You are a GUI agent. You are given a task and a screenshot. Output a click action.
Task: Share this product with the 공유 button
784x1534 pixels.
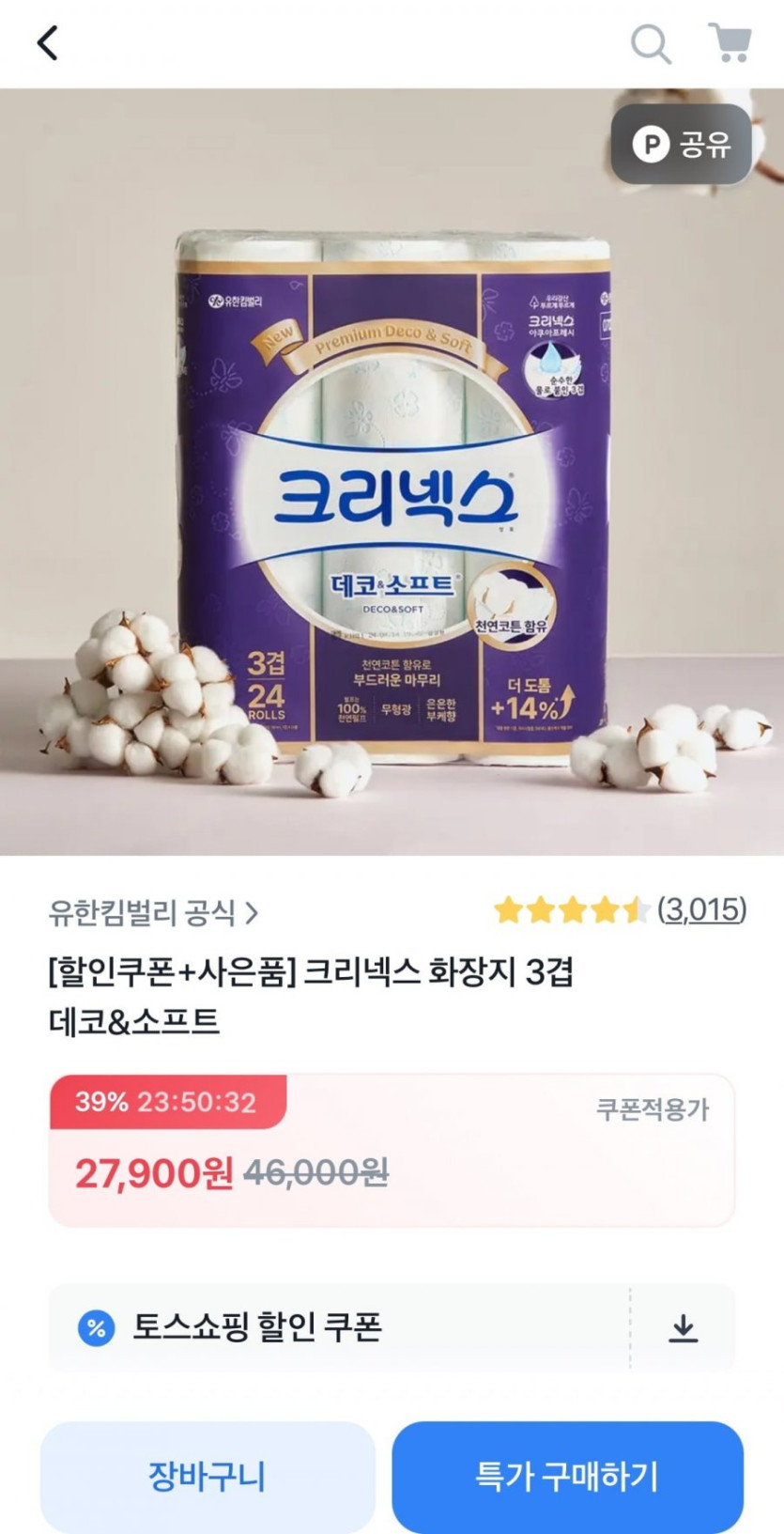(x=682, y=144)
